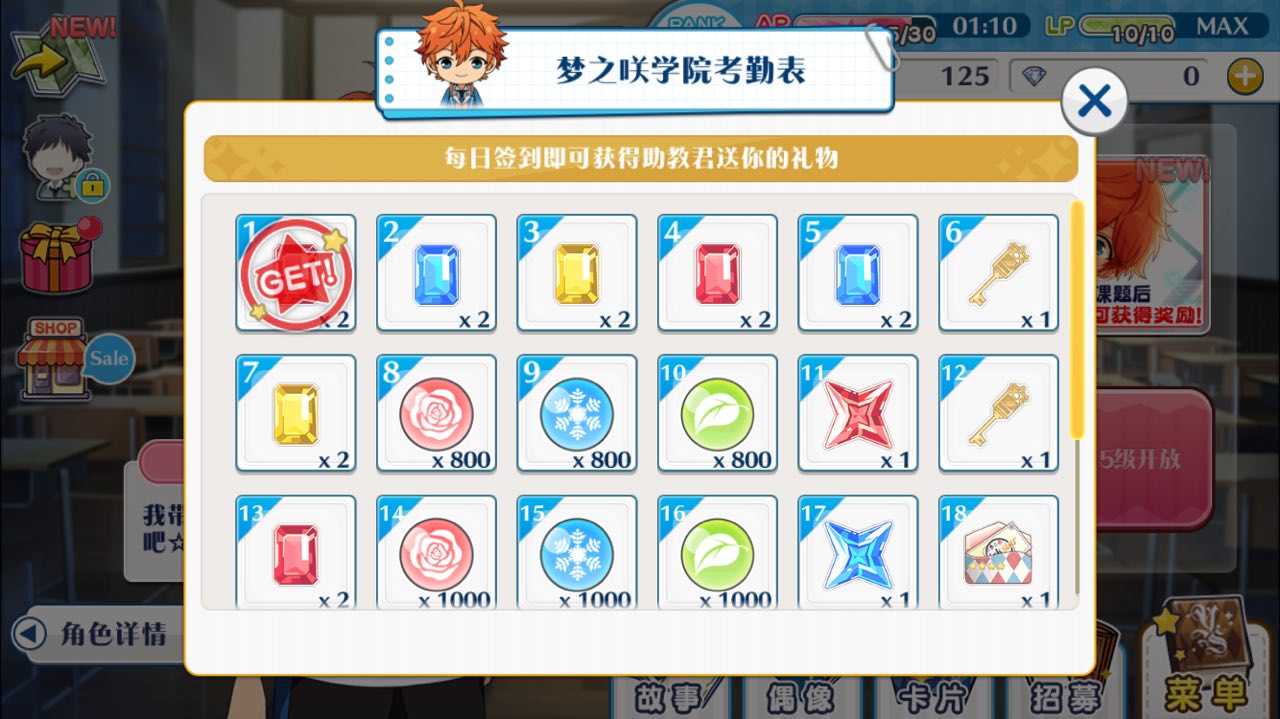Tap day 6 golden key reward
The image size is (1280, 719).
[x=998, y=272]
